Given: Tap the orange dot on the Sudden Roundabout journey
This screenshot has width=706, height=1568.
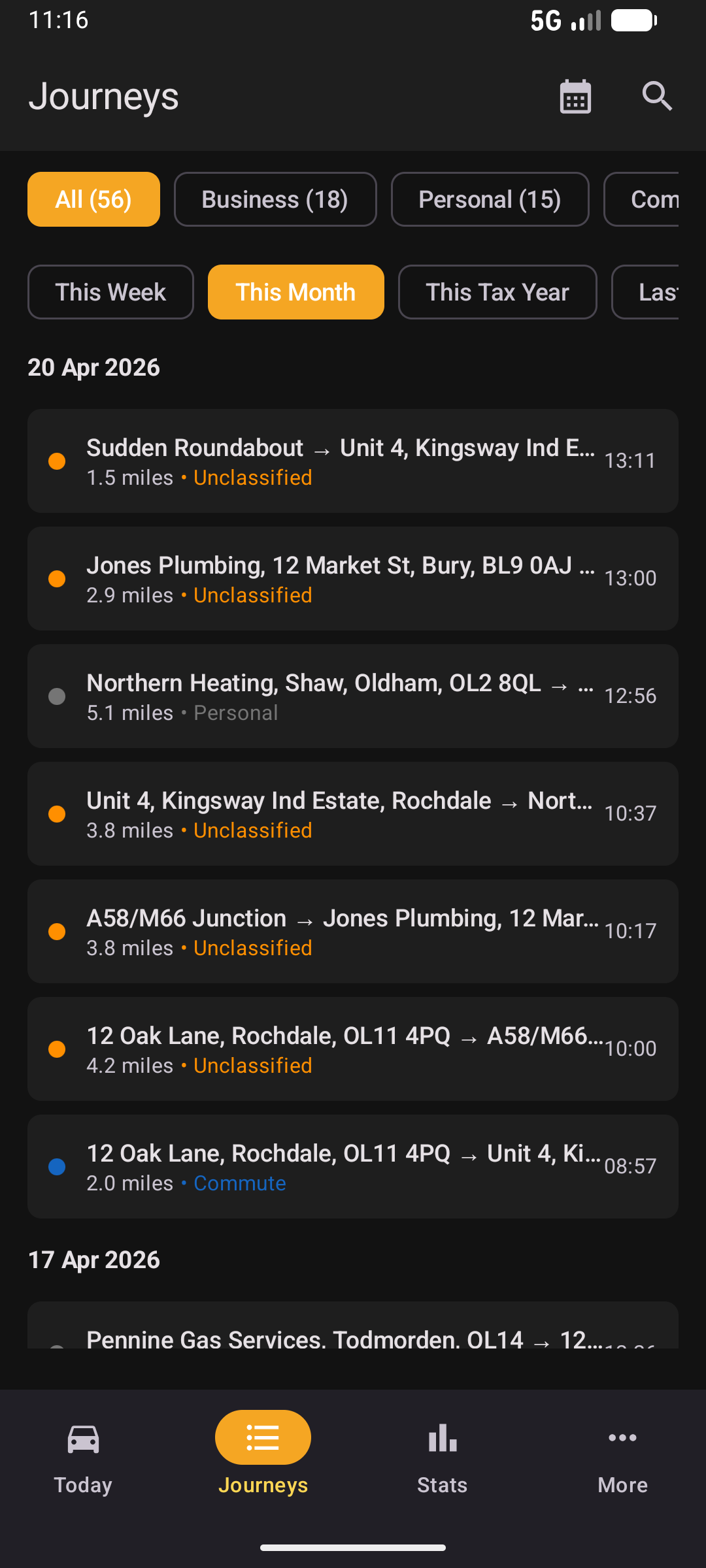Looking at the screenshot, I should tap(58, 461).
